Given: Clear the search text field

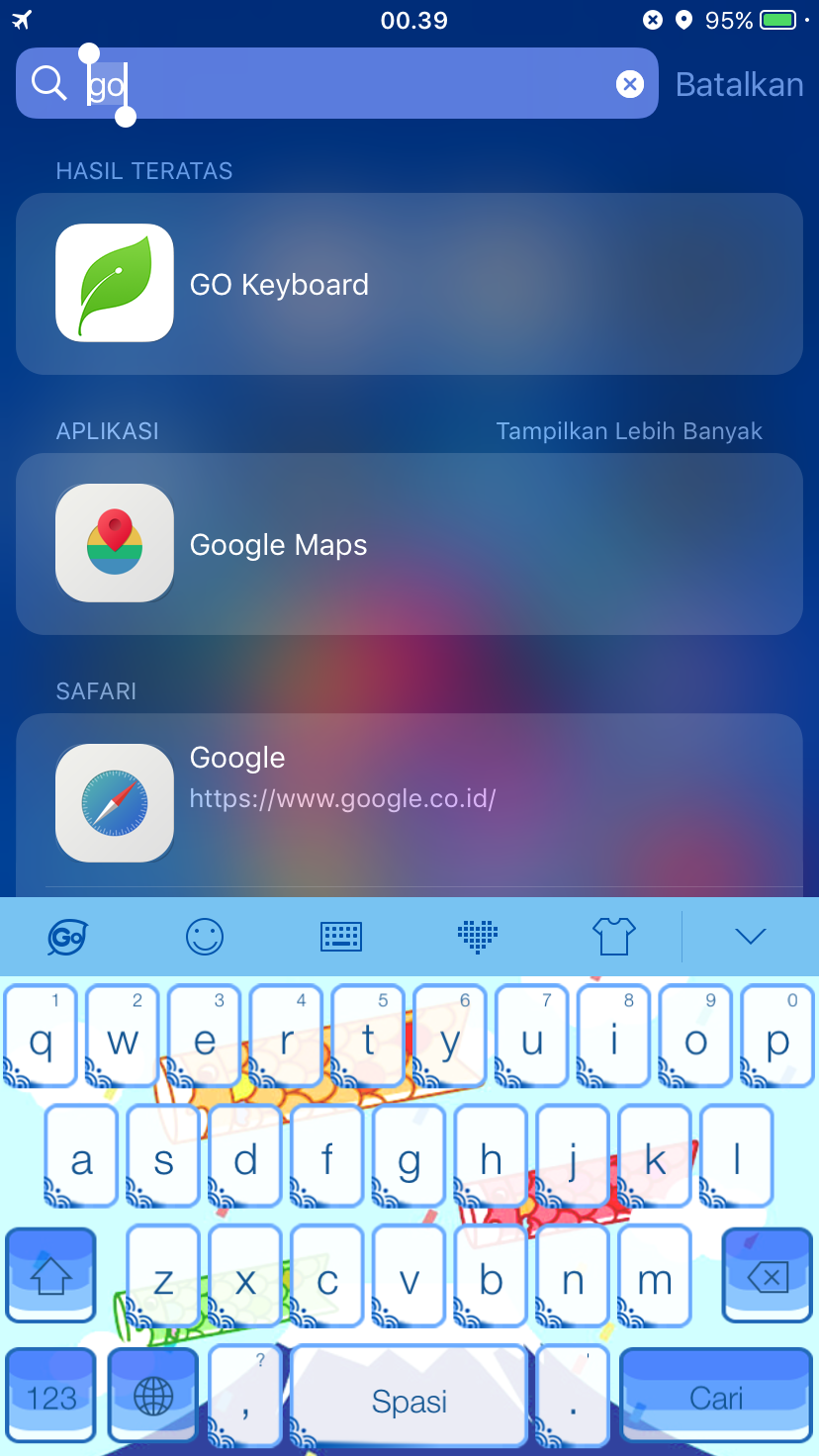Looking at the screenshot, I should tap(630, 84).
